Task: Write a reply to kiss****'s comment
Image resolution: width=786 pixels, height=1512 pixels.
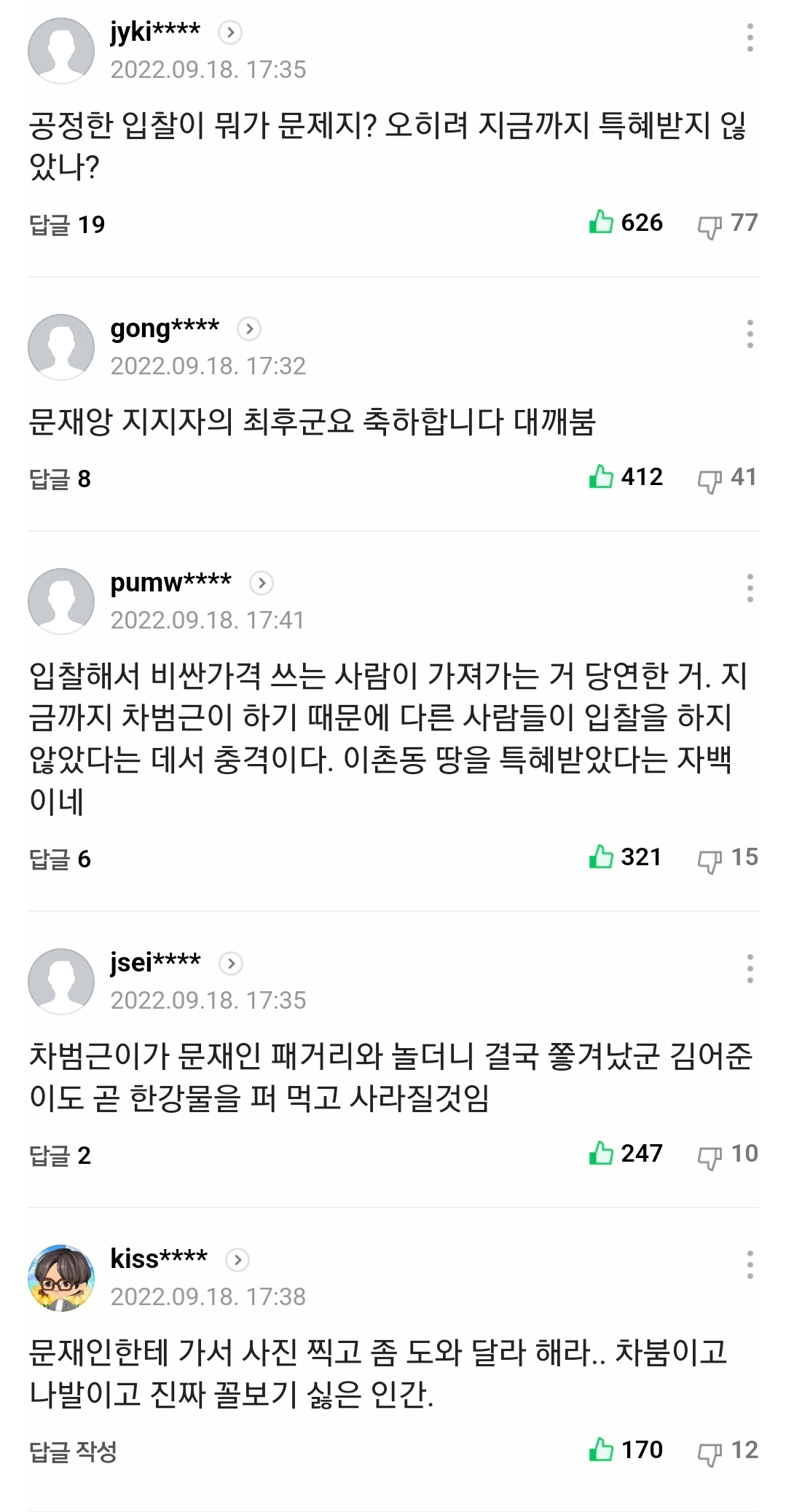Action: point(73,1452)
